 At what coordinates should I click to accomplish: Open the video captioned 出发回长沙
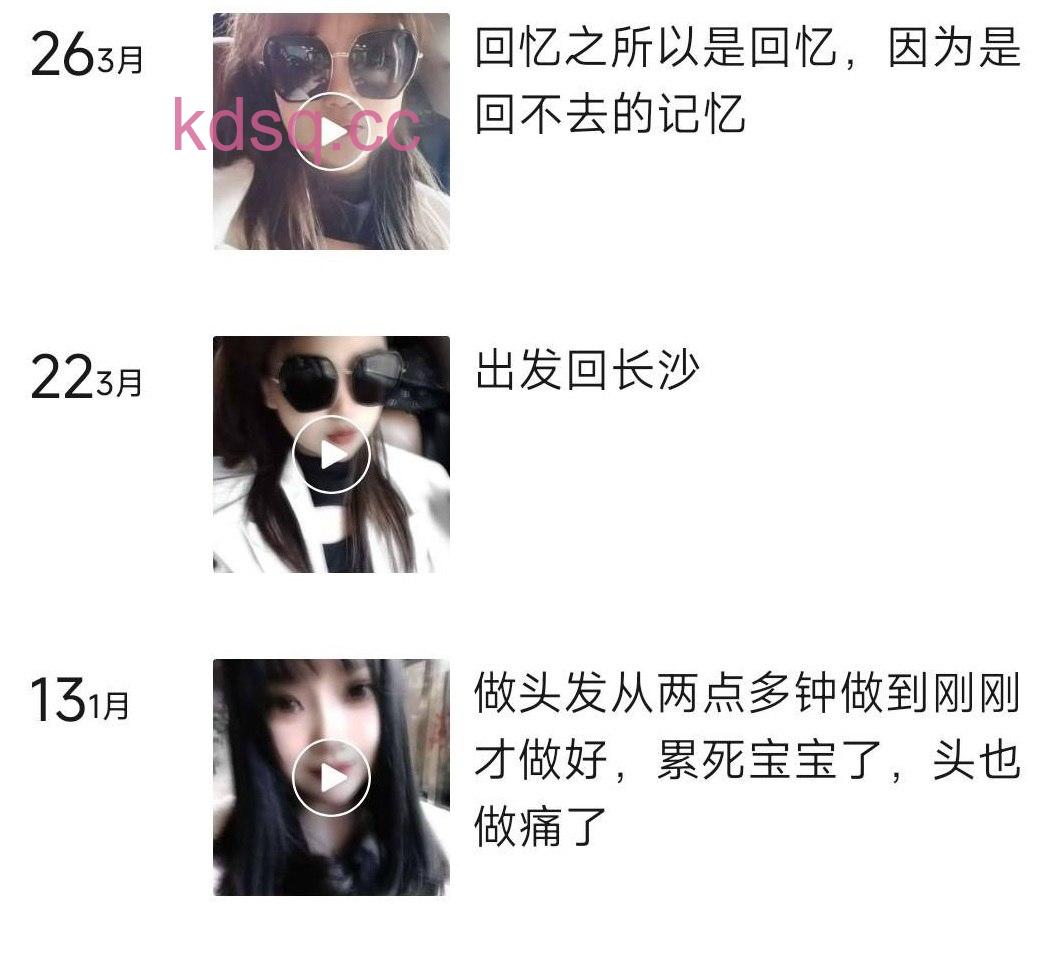331,454
